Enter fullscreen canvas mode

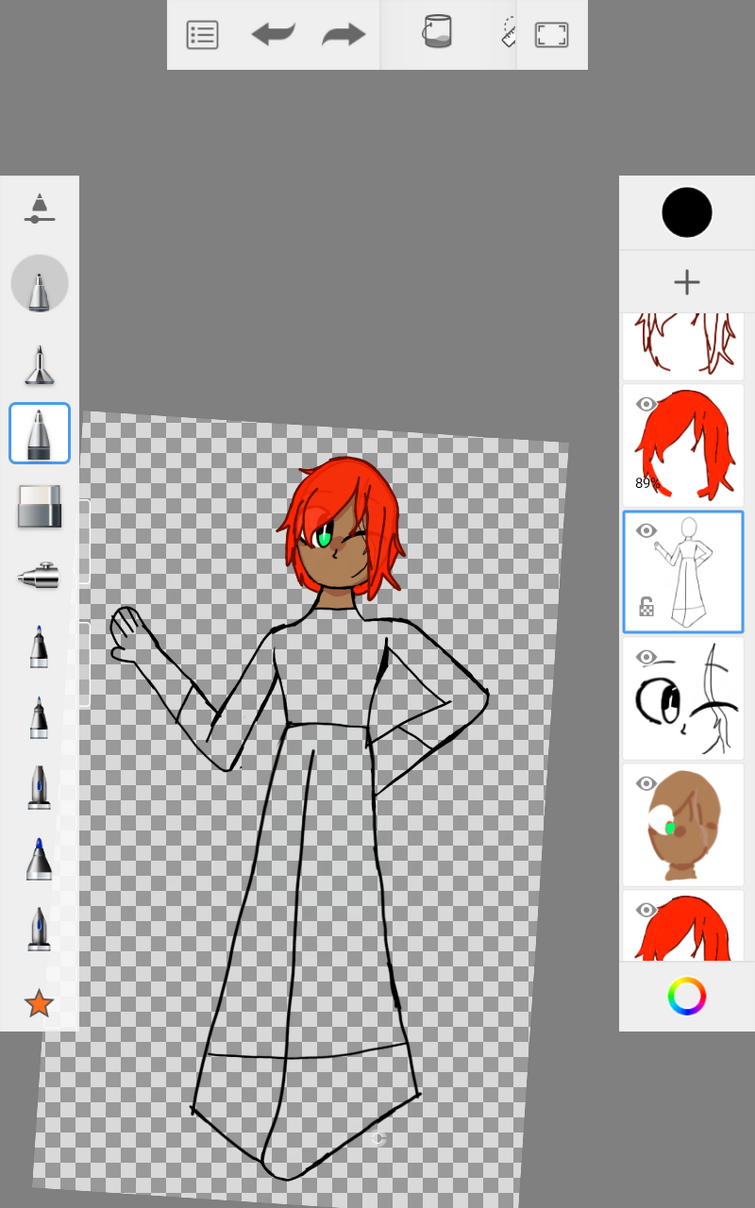(552, 35)
